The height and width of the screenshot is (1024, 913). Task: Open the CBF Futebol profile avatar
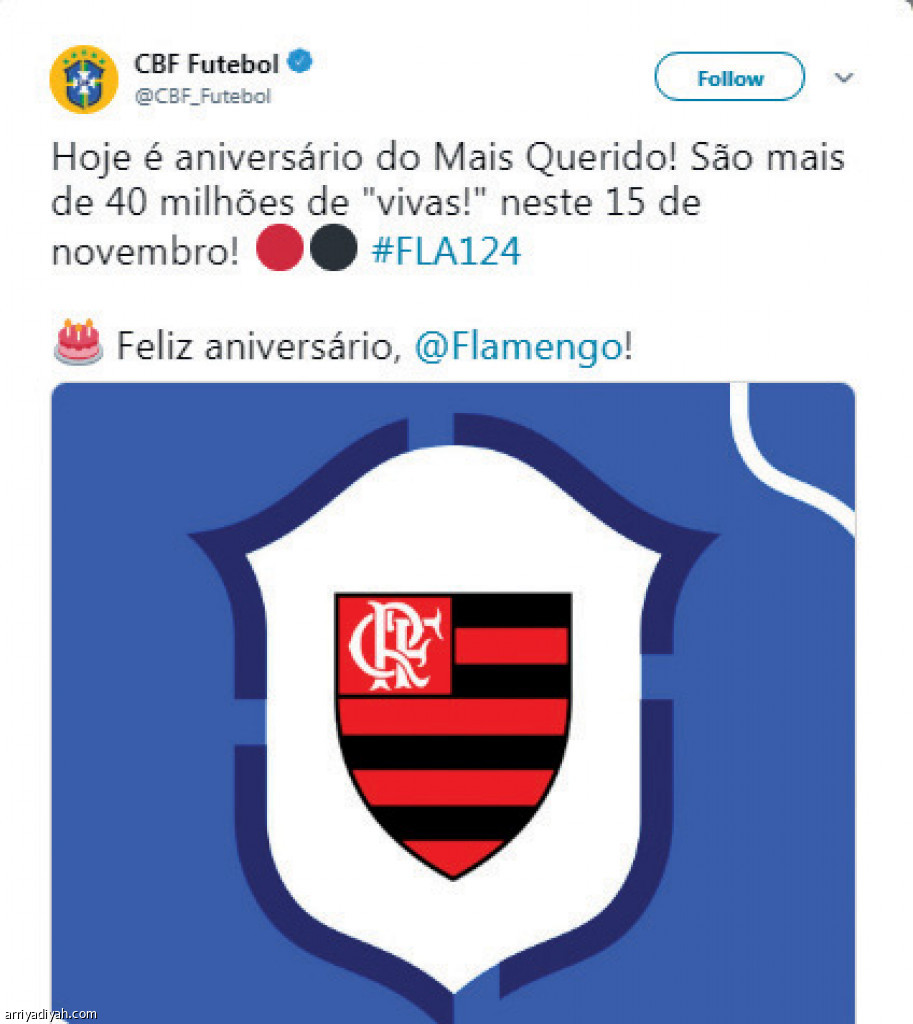[x=84, y=79]
